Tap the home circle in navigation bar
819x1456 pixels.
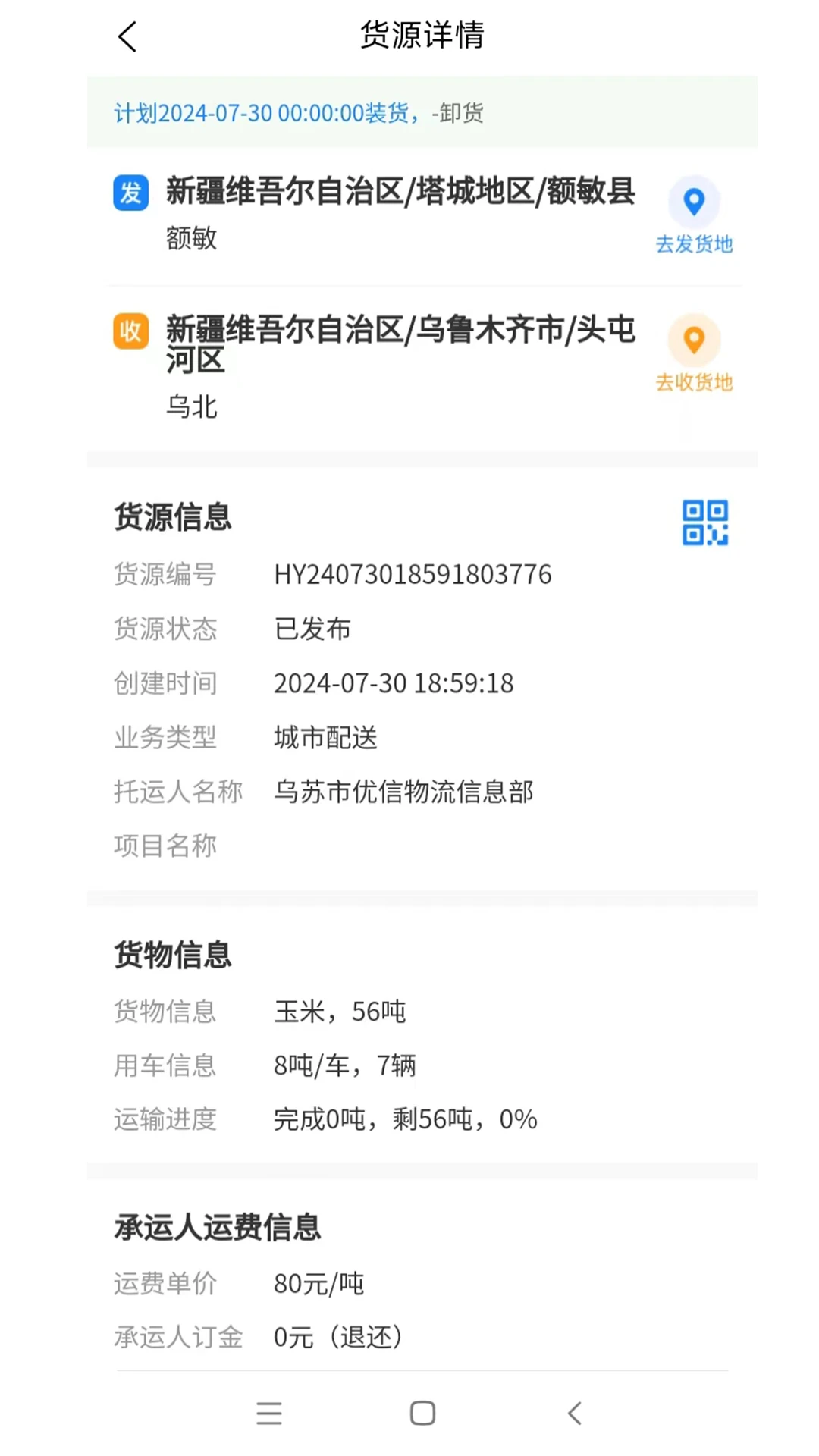422,1412
